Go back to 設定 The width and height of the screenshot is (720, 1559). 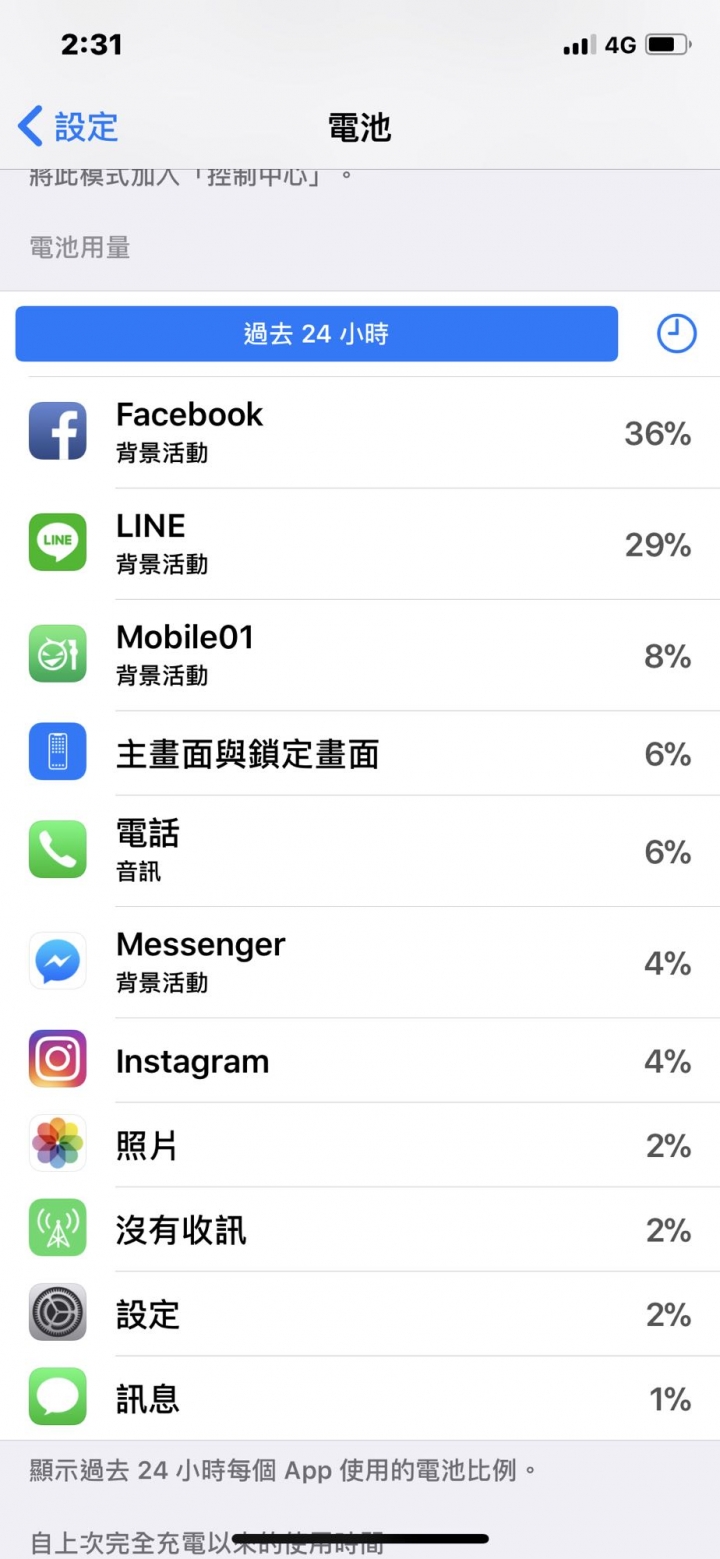tap(68, 128)
